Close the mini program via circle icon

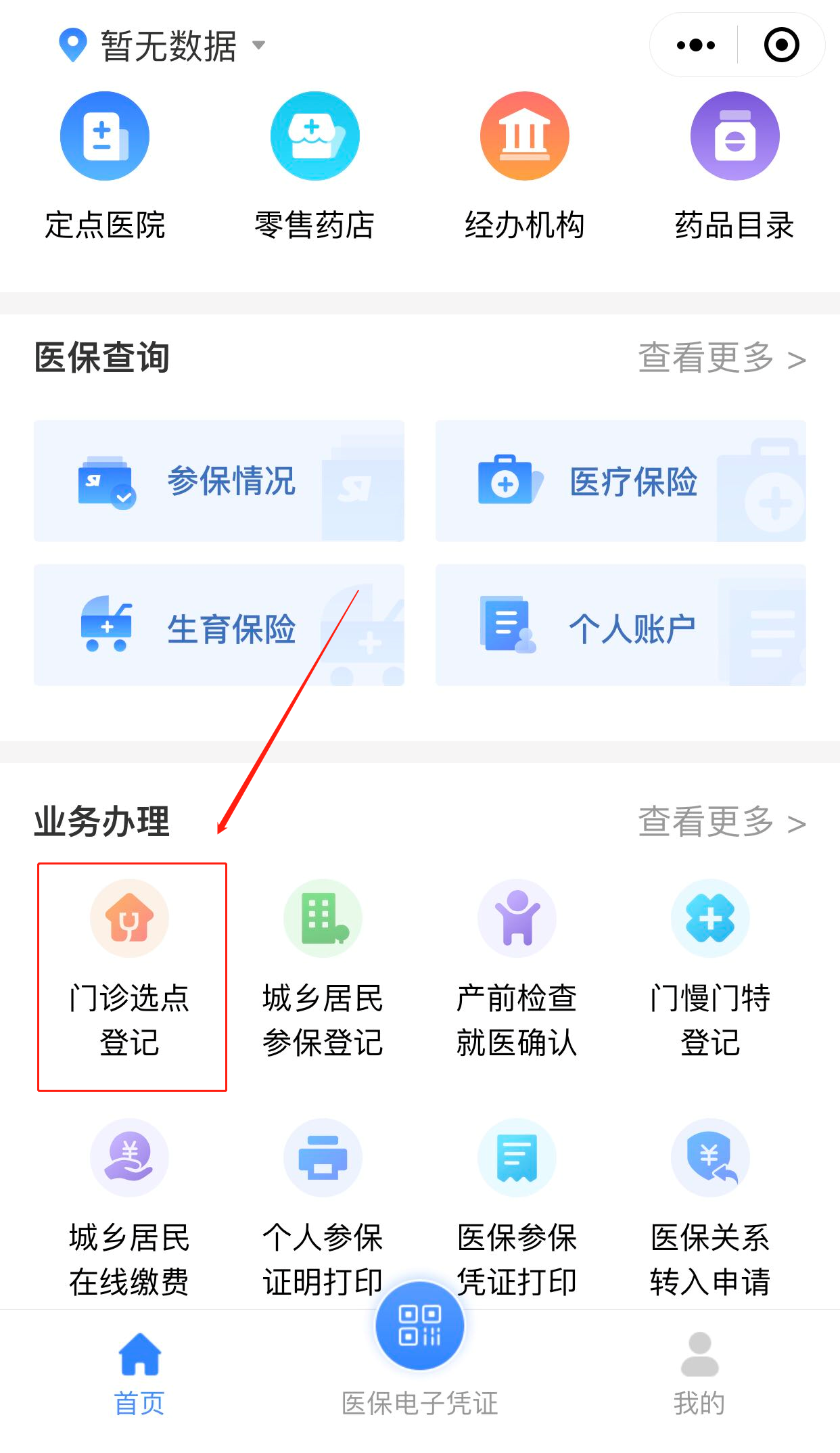click(x=781, y=45)
